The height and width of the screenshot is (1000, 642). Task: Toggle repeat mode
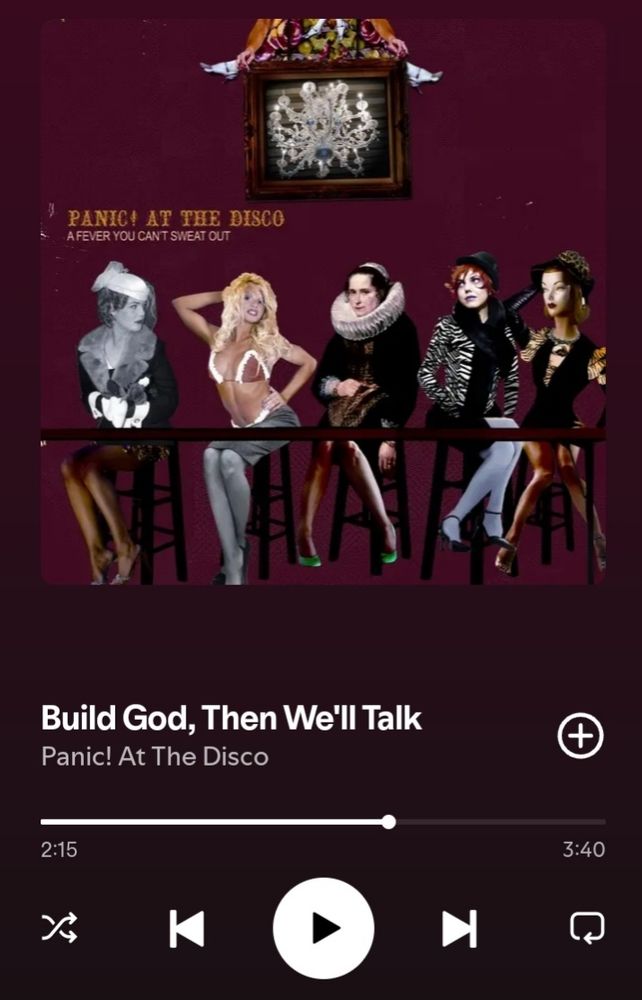pos(587,928)
